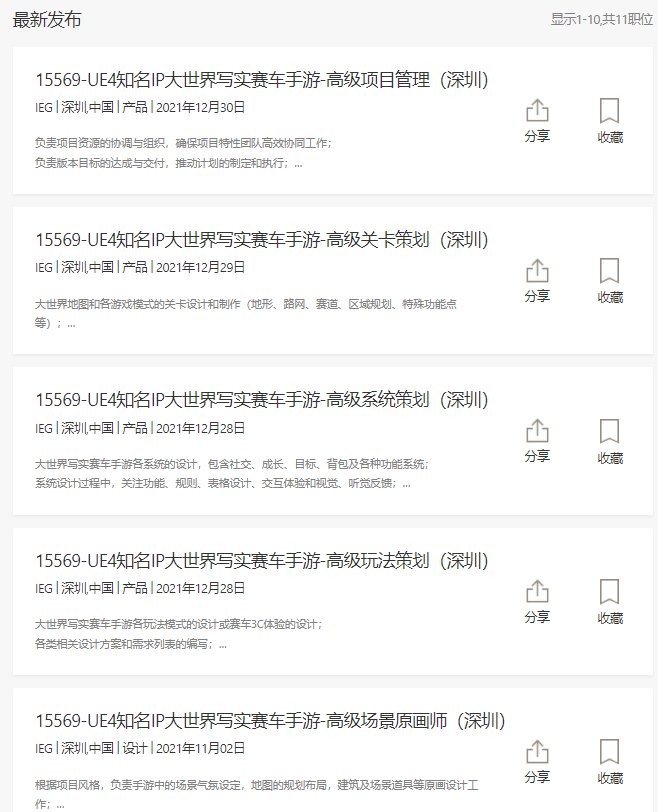Share the 高级关卡策划 position
This screenshot has width=658, height=812.
537,280
